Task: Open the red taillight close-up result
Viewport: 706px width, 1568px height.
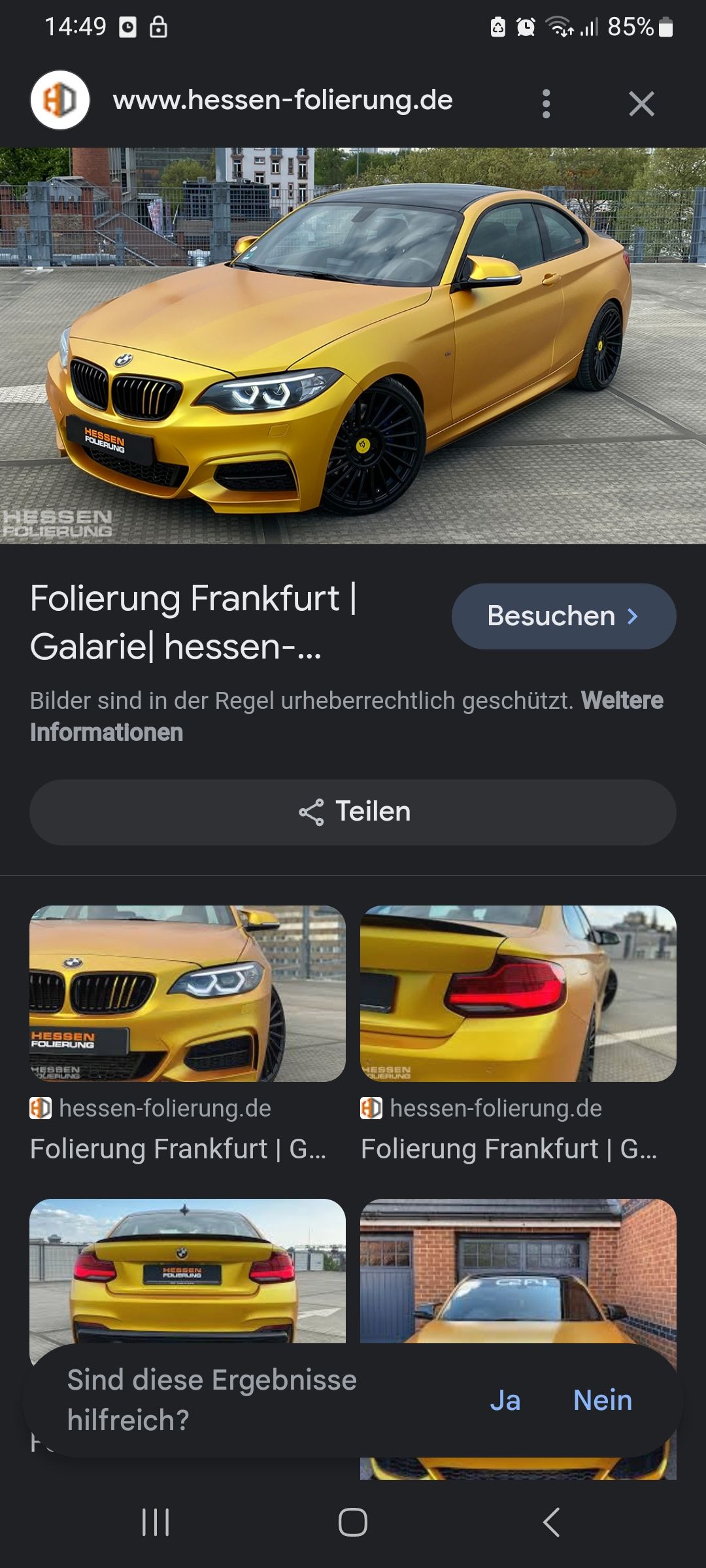Action: click(518, 993)
